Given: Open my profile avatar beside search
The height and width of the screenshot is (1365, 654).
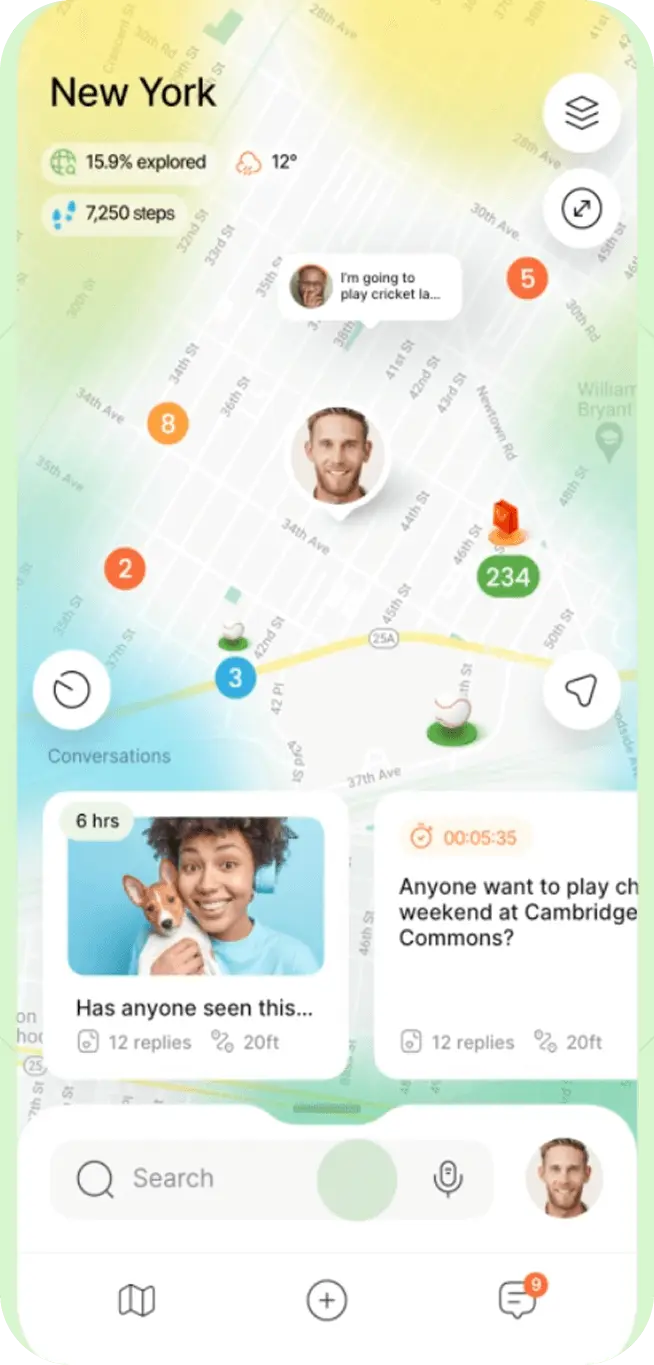Looking at the screenshot, I should coord(564,1177).
